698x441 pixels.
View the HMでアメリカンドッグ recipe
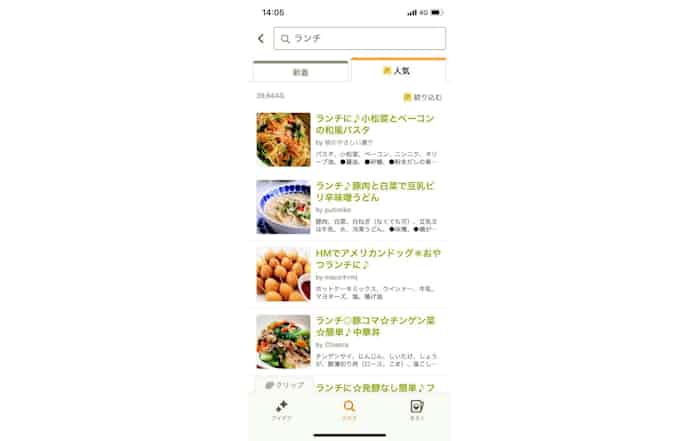pyautogui.click(x=375, y=258)
